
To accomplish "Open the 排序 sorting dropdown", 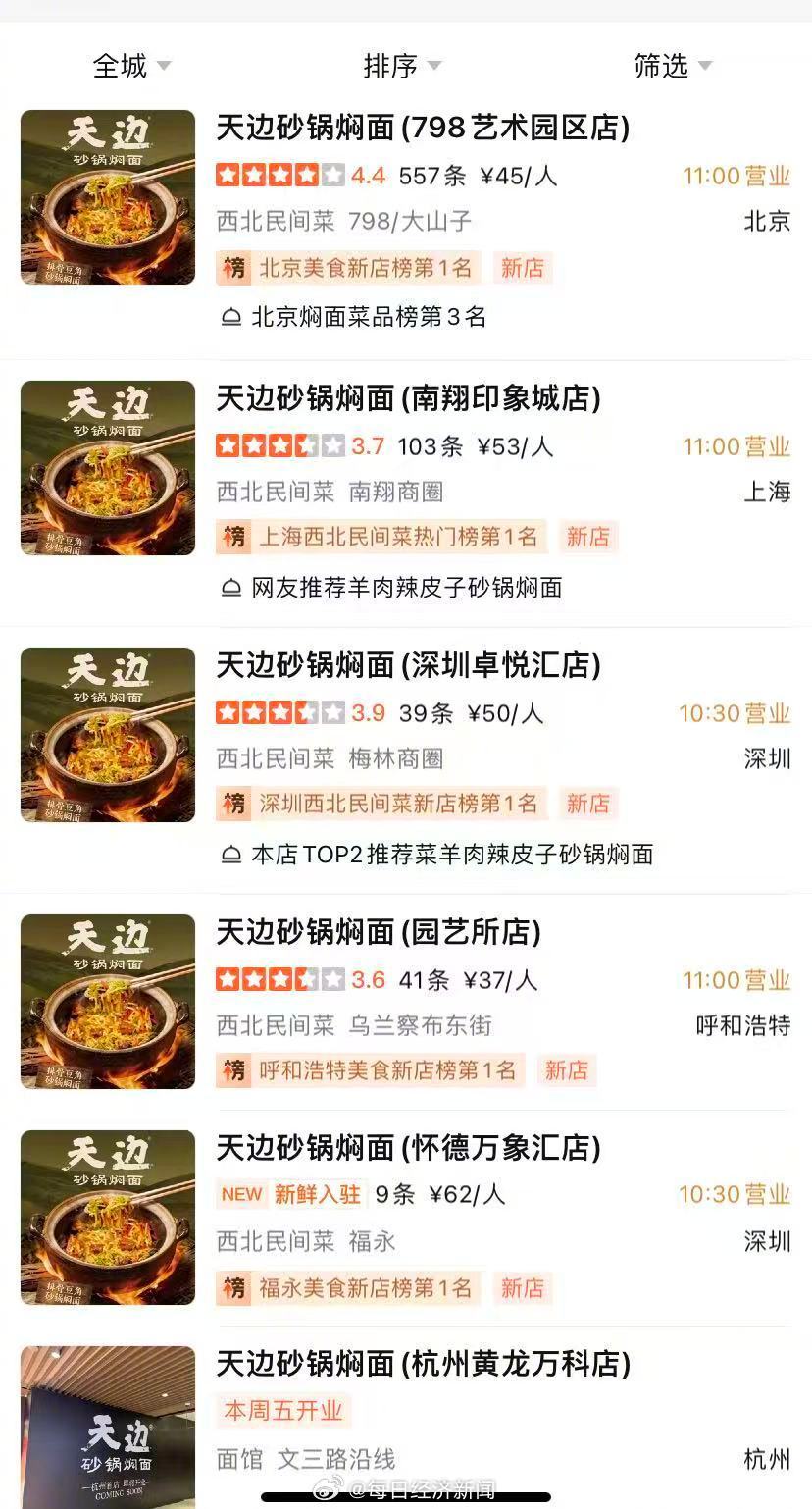I will coord(403,66).
